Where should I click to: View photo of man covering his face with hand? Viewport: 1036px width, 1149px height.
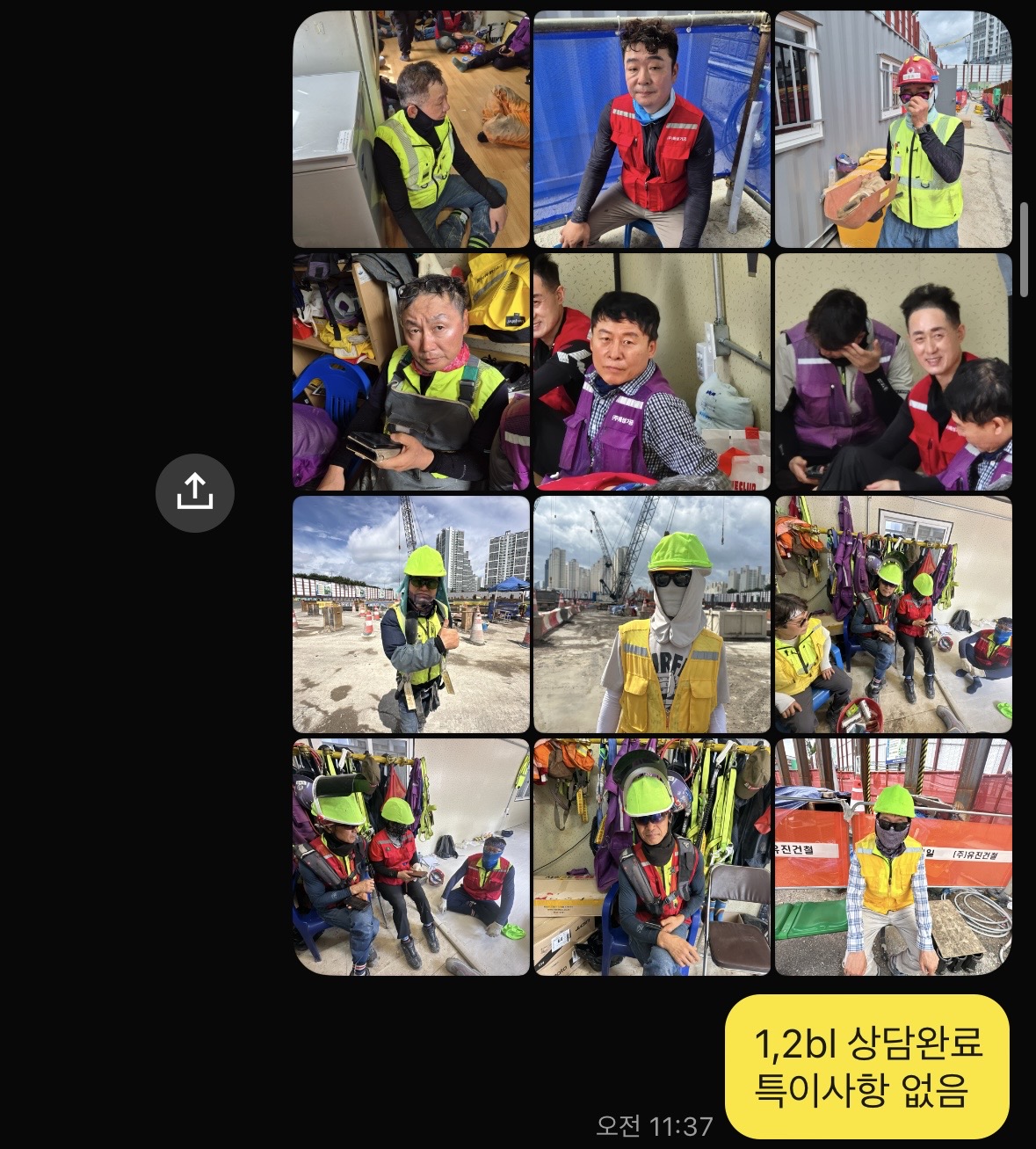point(893,372)
